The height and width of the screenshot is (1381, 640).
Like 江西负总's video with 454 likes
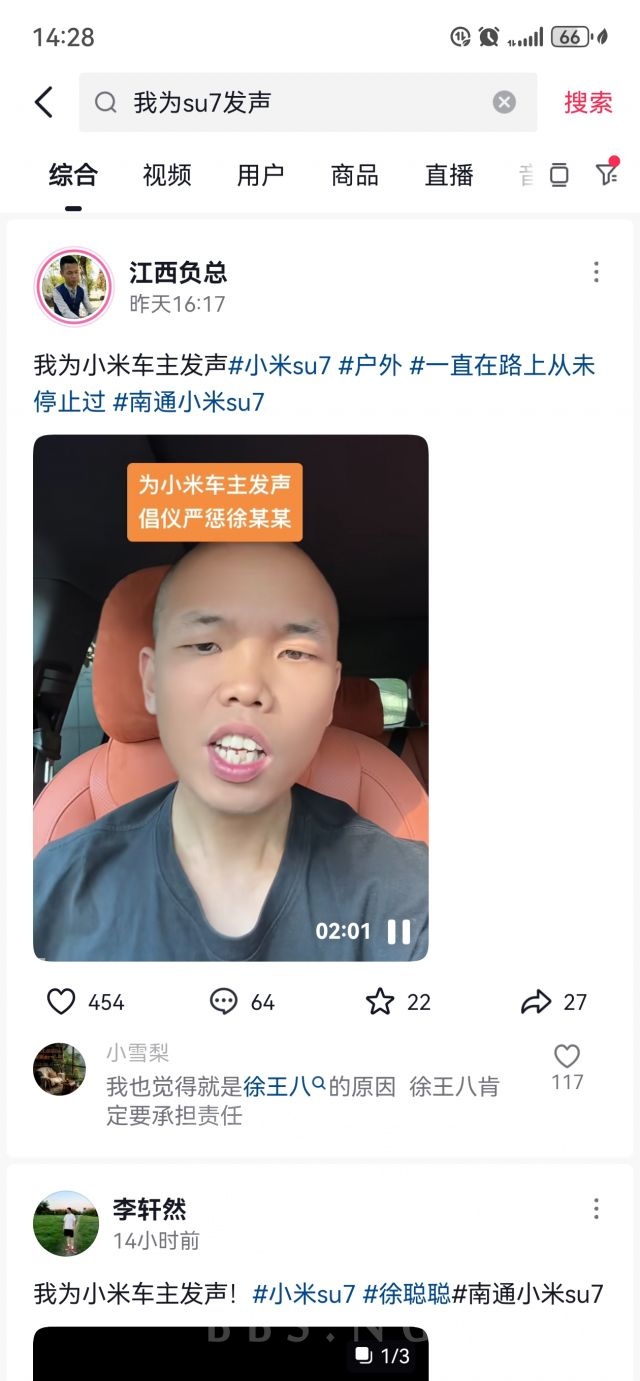[62, 1002]
